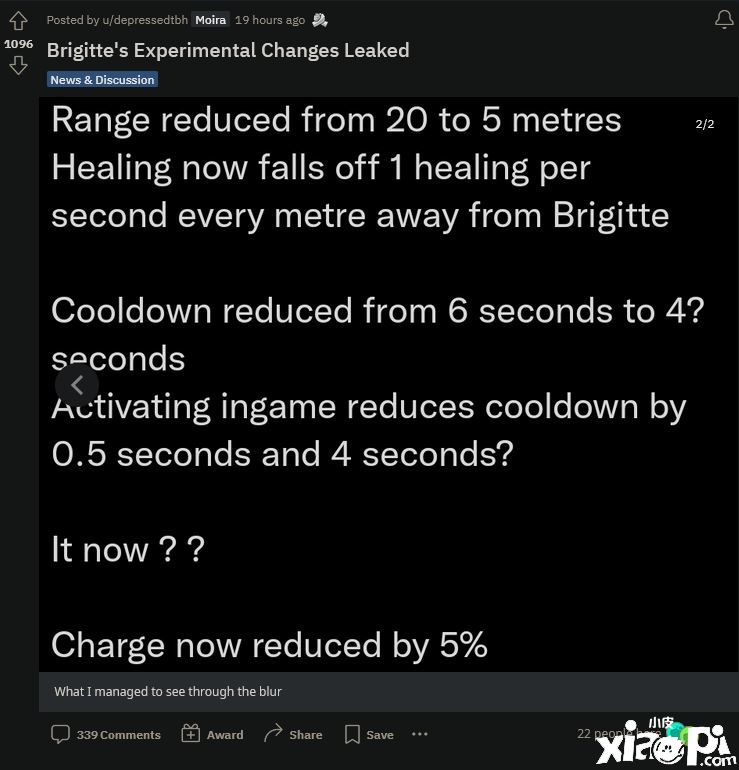Upvote the Brigitte changes post
The image size is (739, 770).
click(18, 21)
